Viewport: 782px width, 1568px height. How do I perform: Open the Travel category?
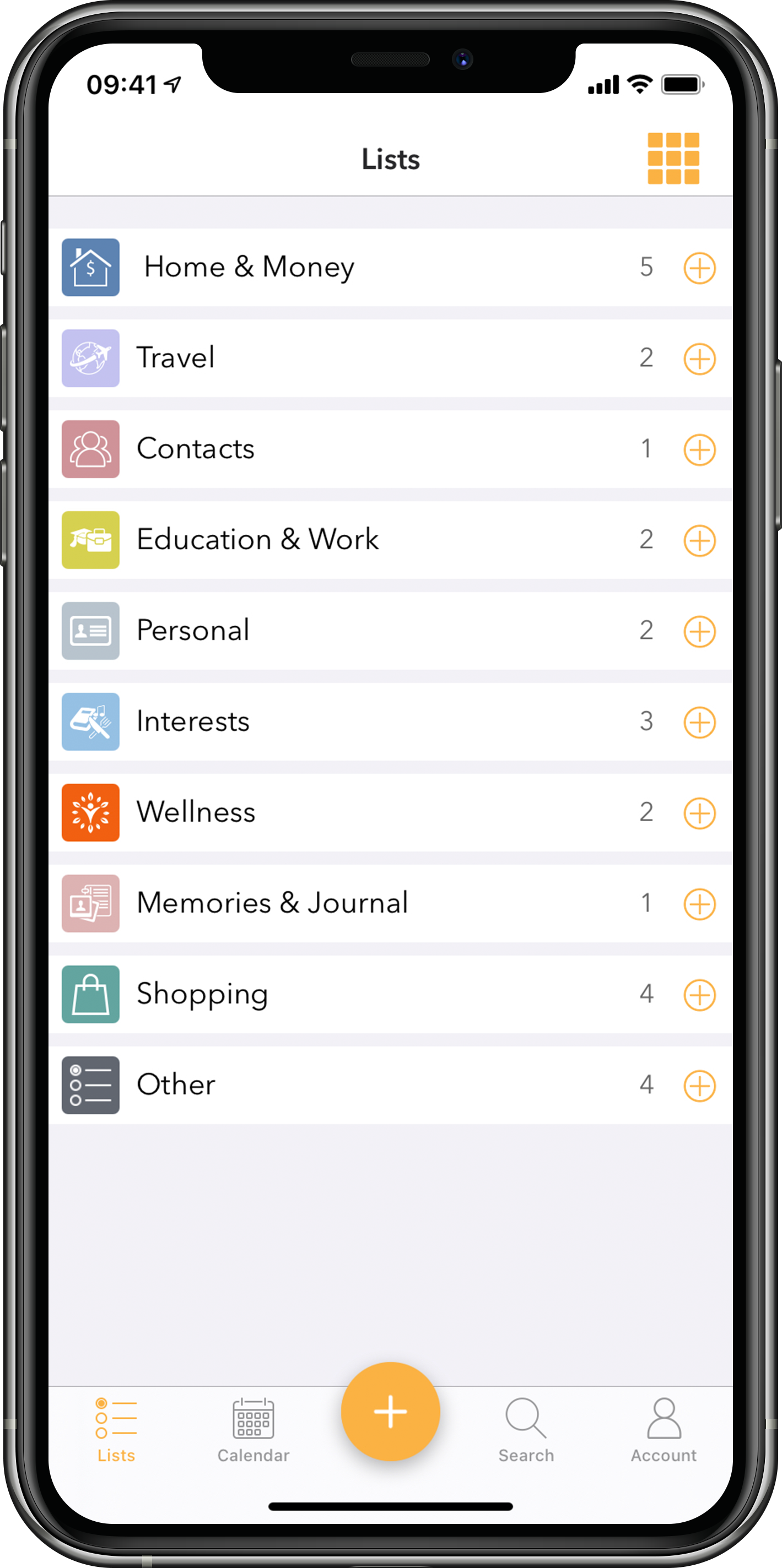click(390, 358)
